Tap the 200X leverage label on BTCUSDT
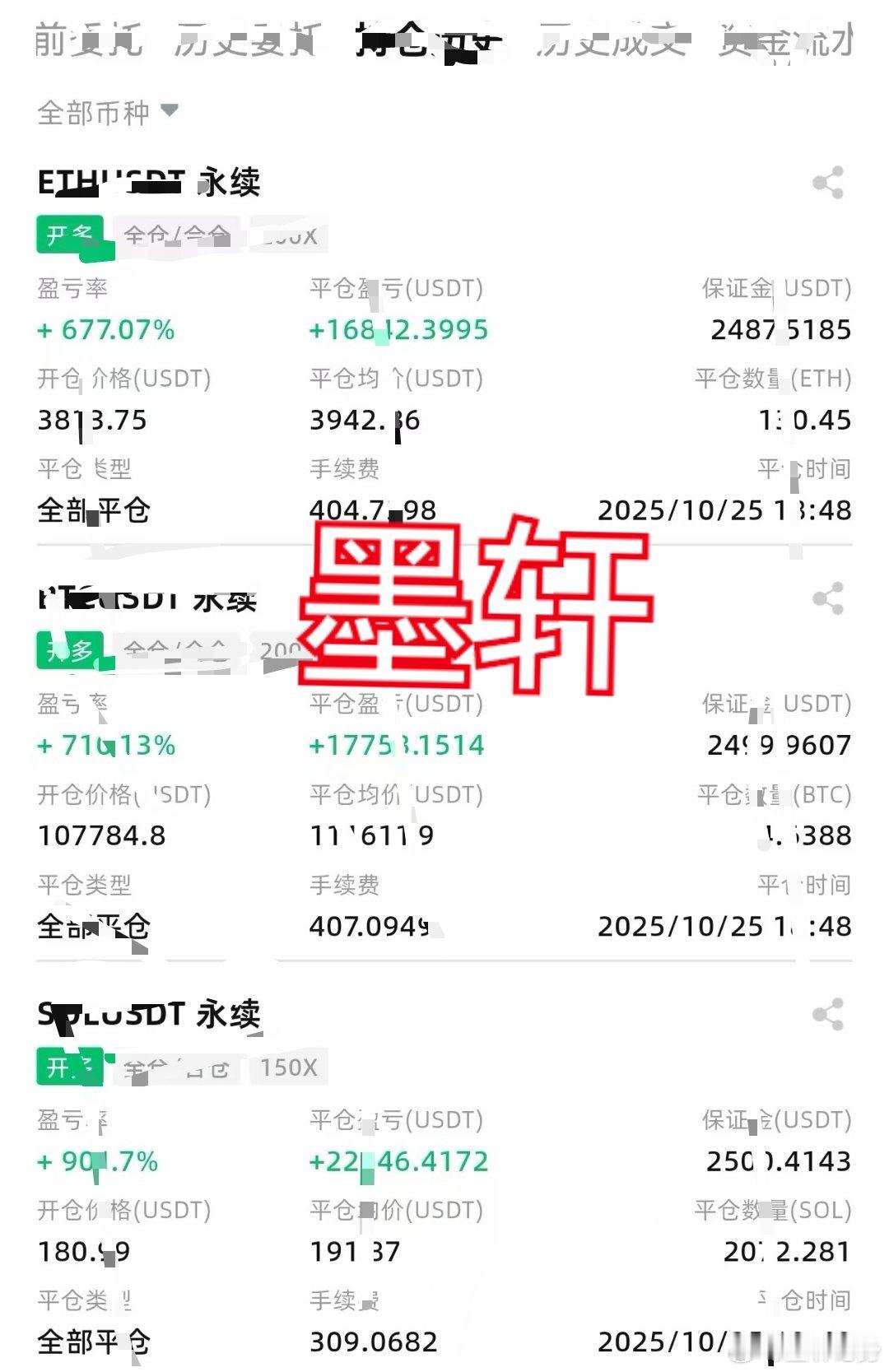 click(284, 651)
